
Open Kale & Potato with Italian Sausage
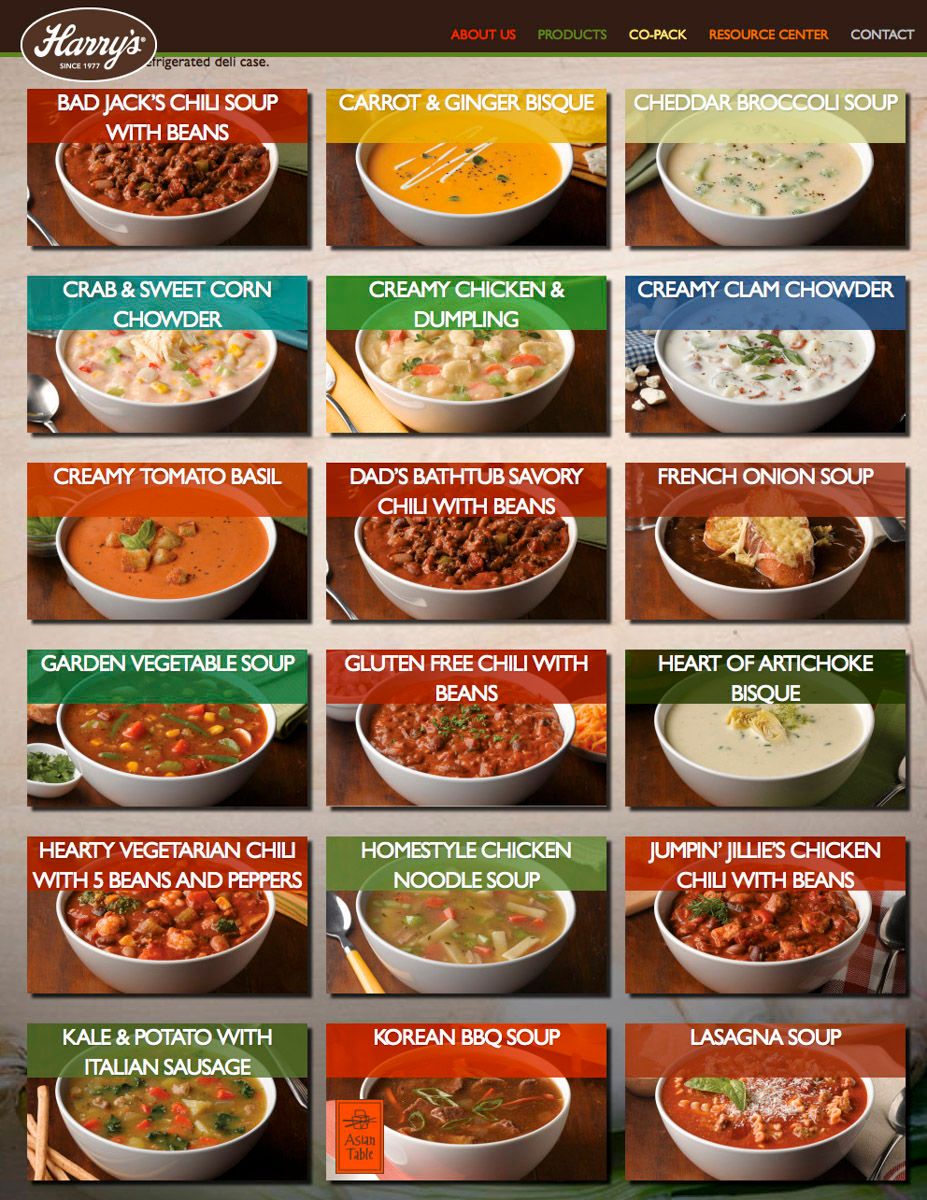point(167,1102)
